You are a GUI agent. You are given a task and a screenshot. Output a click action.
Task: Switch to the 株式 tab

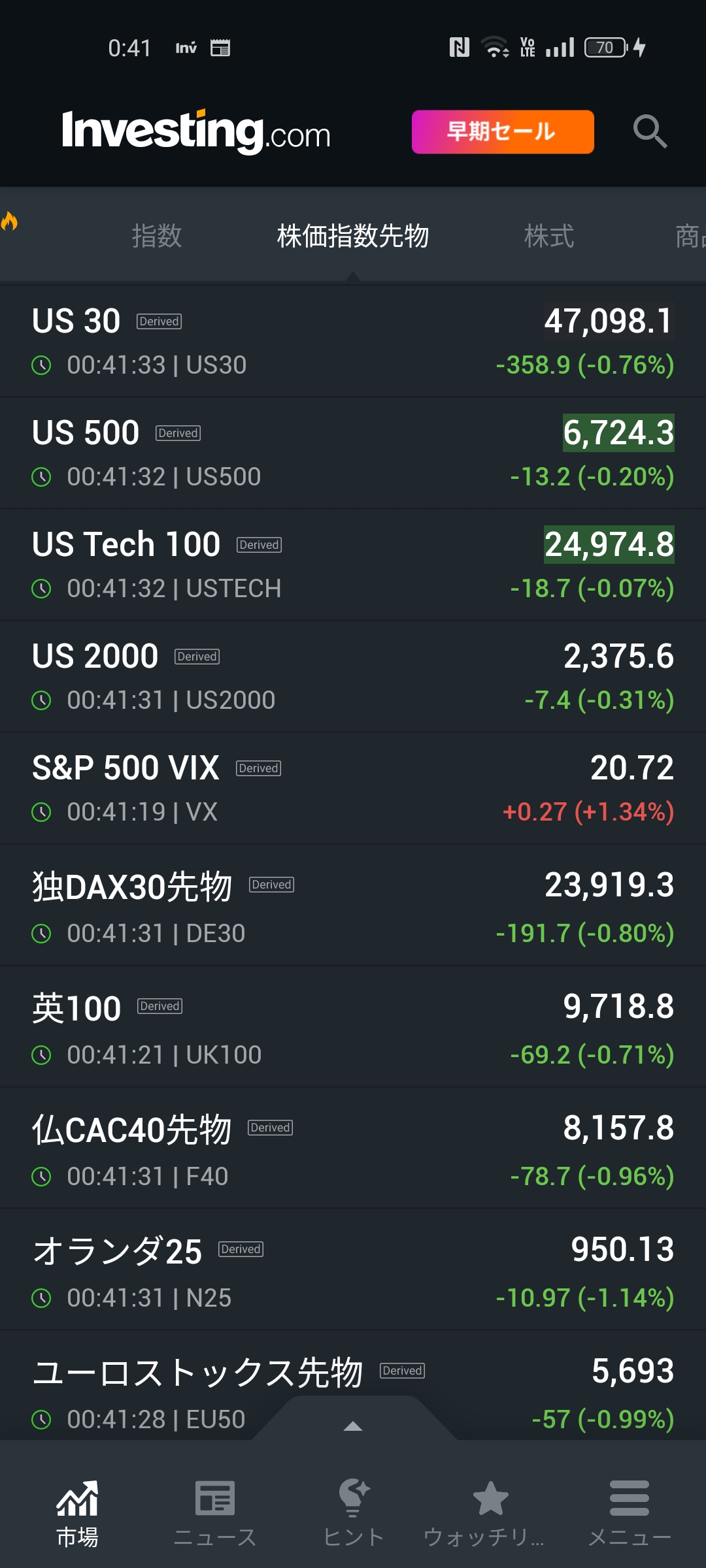coord(549,236)
